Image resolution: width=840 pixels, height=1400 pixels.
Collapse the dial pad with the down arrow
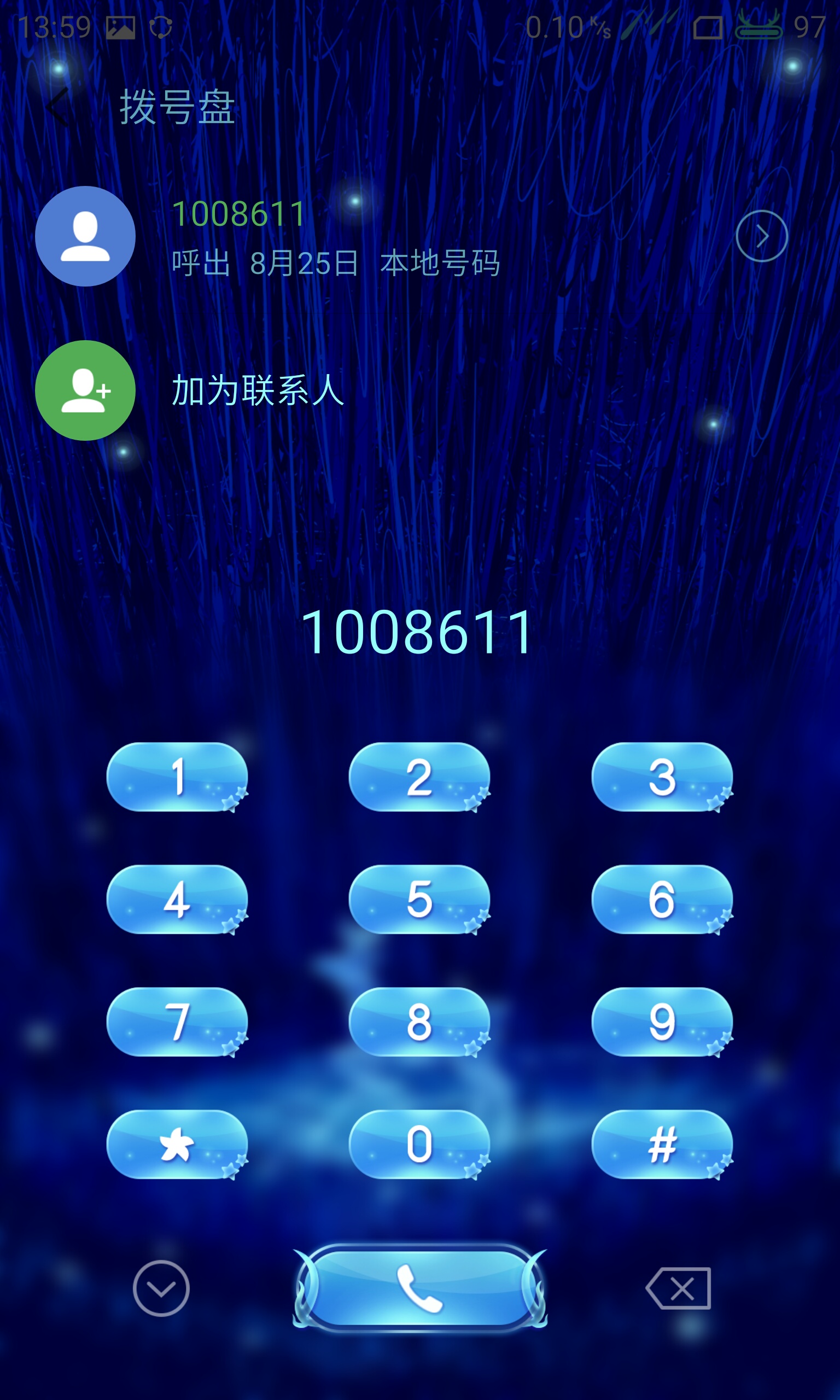(161, 1288)
